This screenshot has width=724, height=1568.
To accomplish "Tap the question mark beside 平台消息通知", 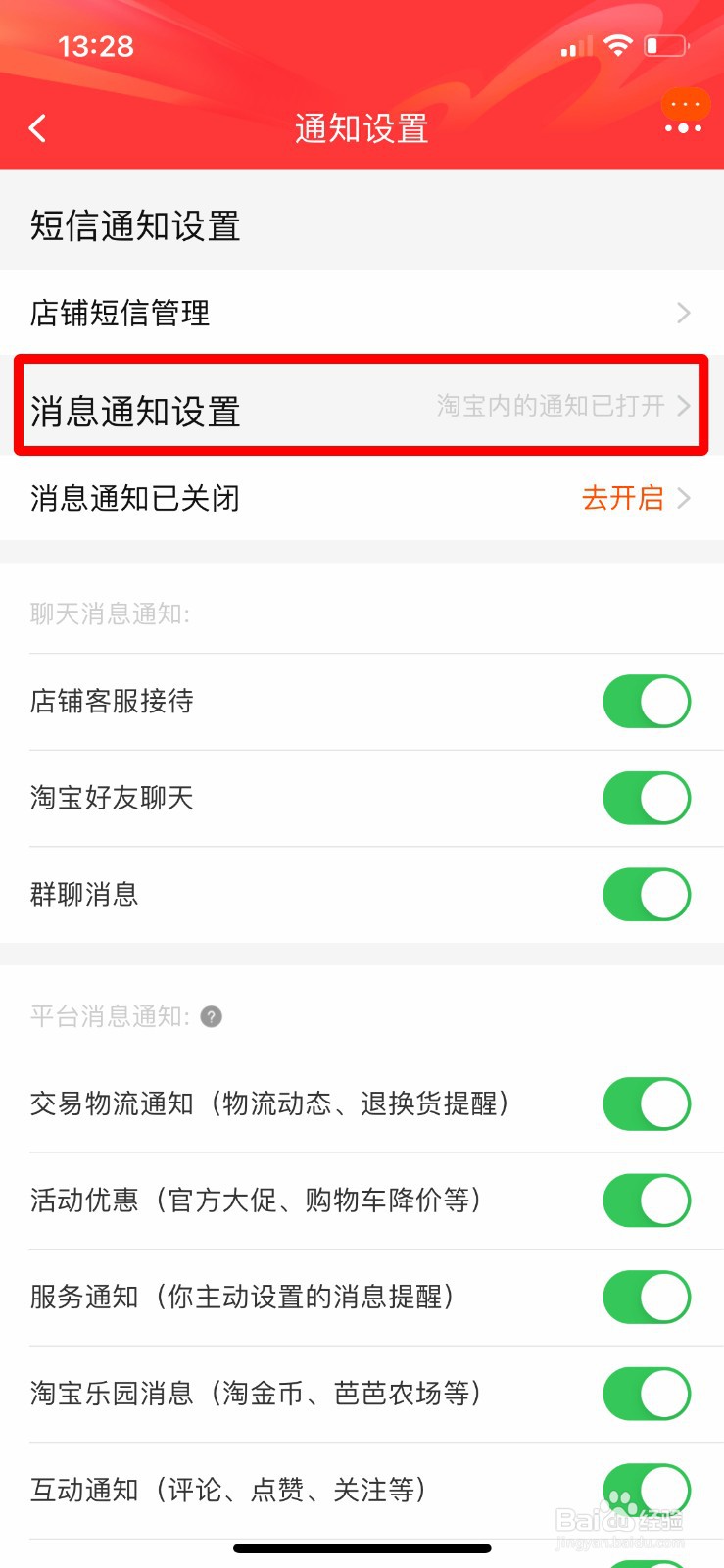I will 209,1016.
